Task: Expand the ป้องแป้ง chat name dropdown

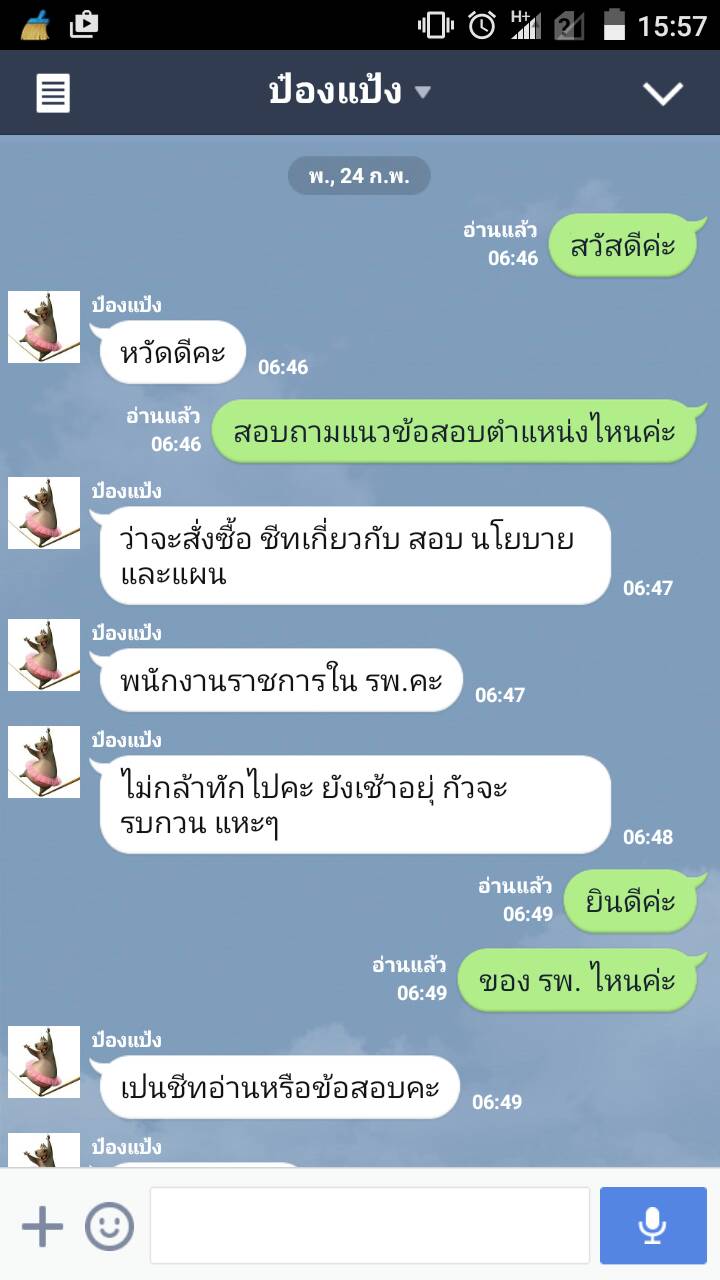Action: tap(422, 93)
